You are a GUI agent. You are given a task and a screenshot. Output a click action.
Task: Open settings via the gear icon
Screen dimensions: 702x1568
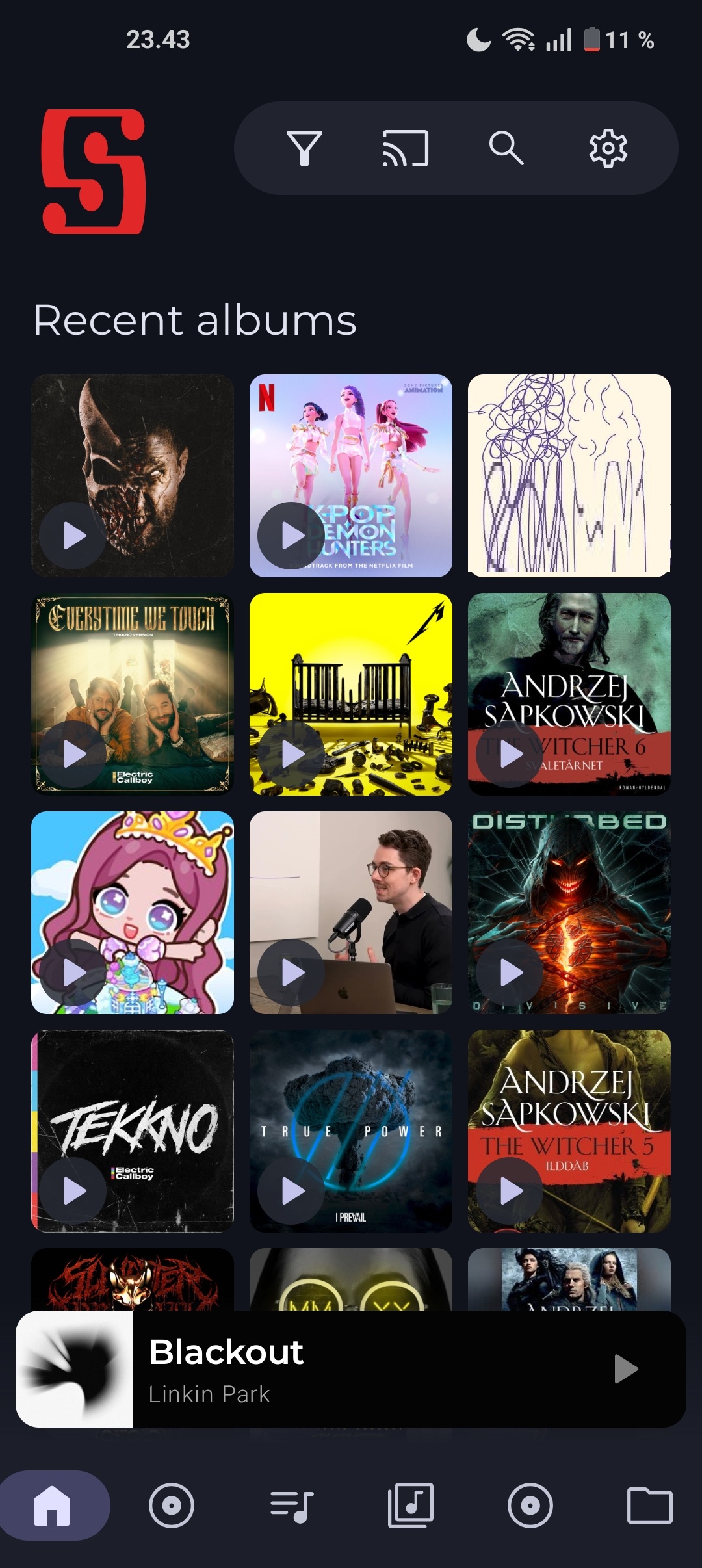tap(608, 148)
